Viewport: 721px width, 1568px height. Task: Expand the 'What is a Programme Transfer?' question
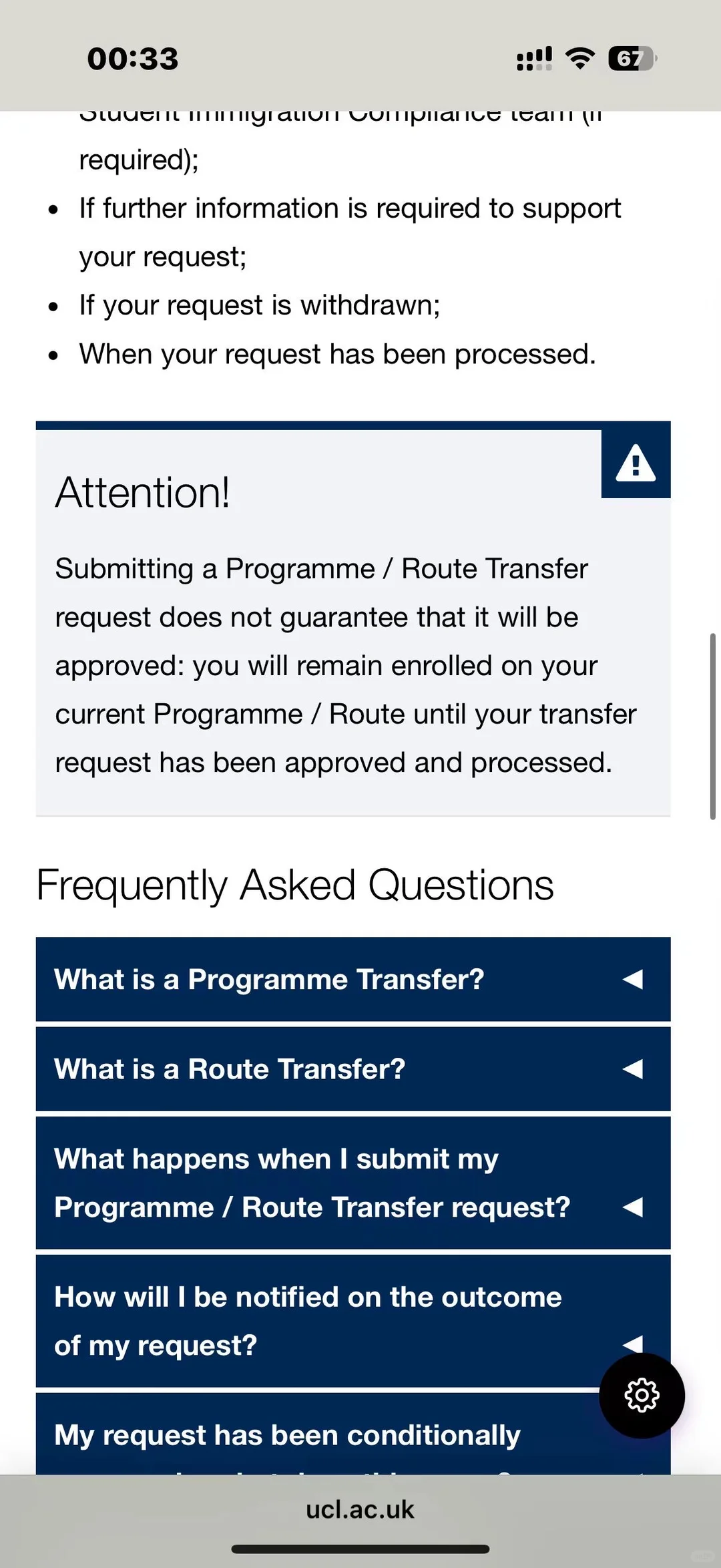353,979
